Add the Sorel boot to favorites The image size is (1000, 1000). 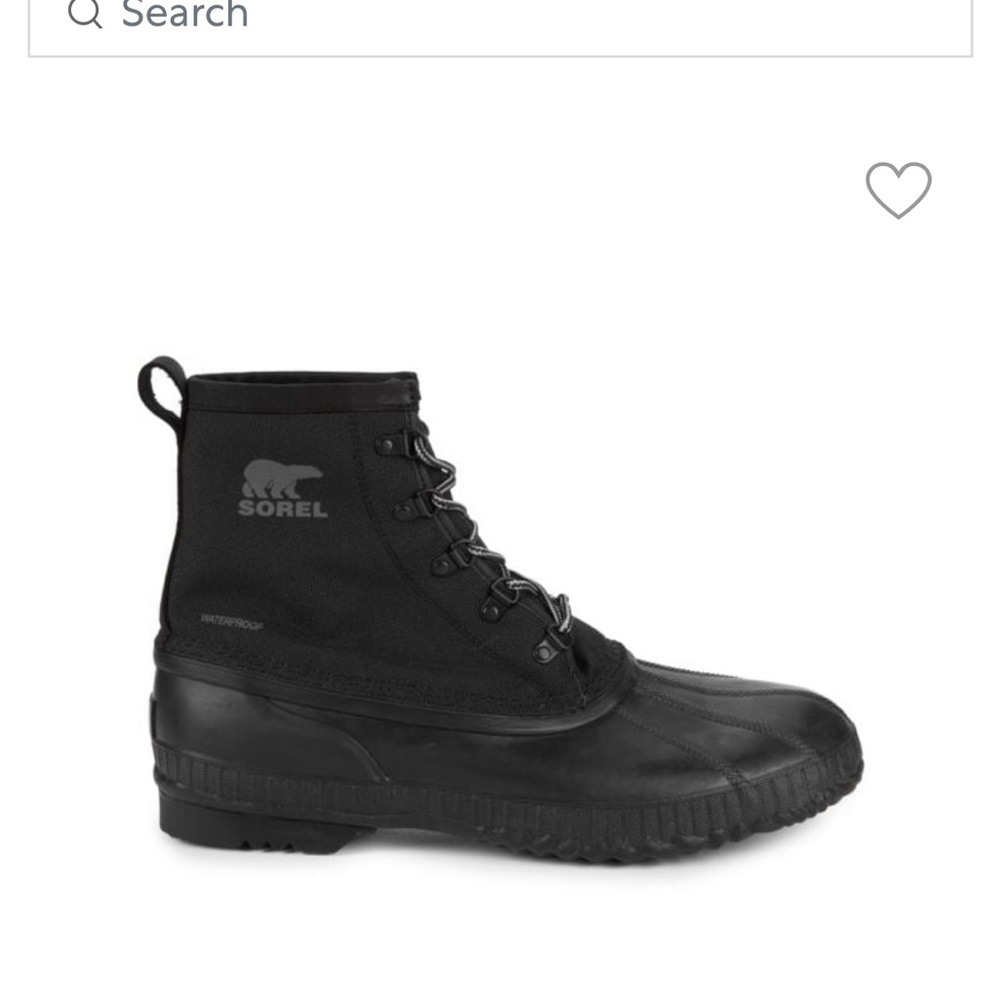(x=898, y=189)
